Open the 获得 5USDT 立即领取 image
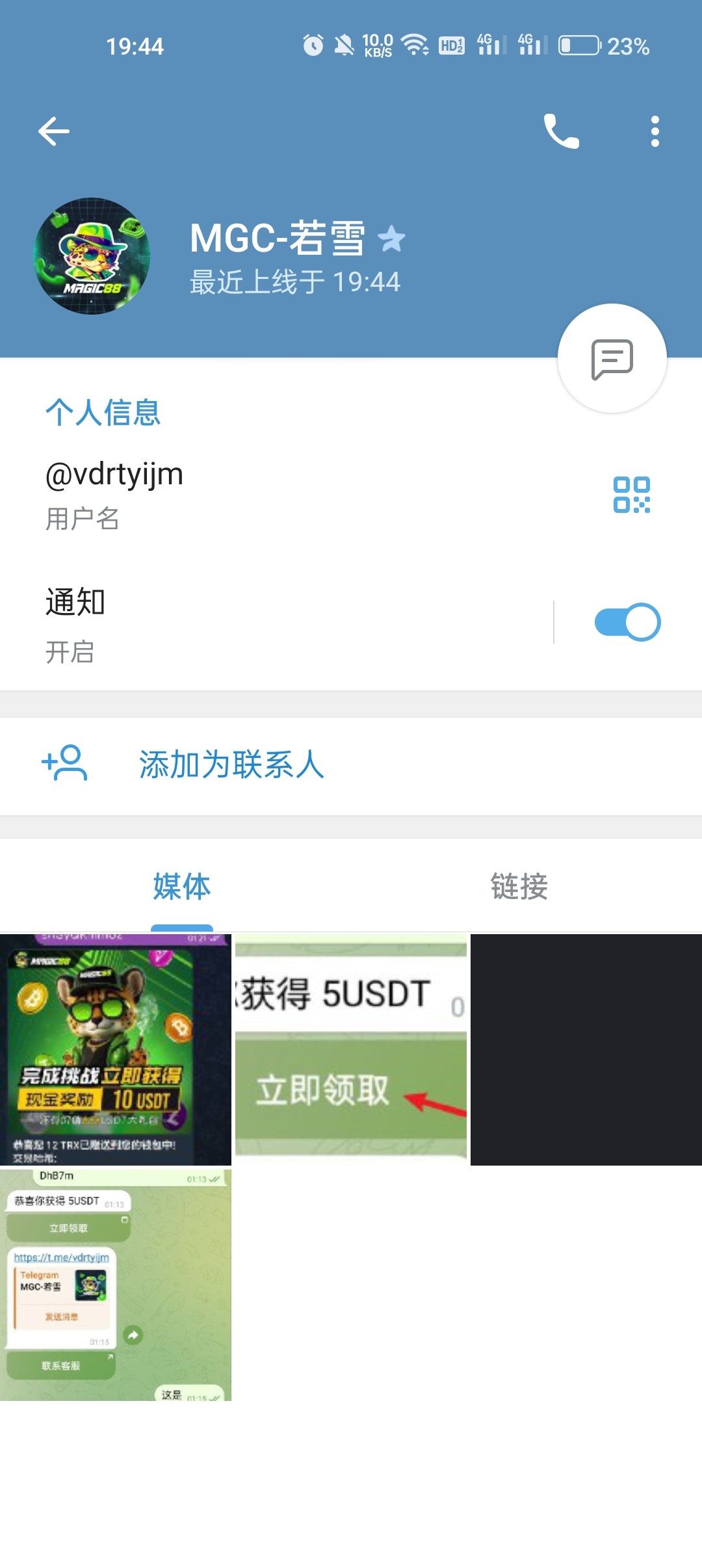Screen dimensions: 702x1568 point(351,1049)
